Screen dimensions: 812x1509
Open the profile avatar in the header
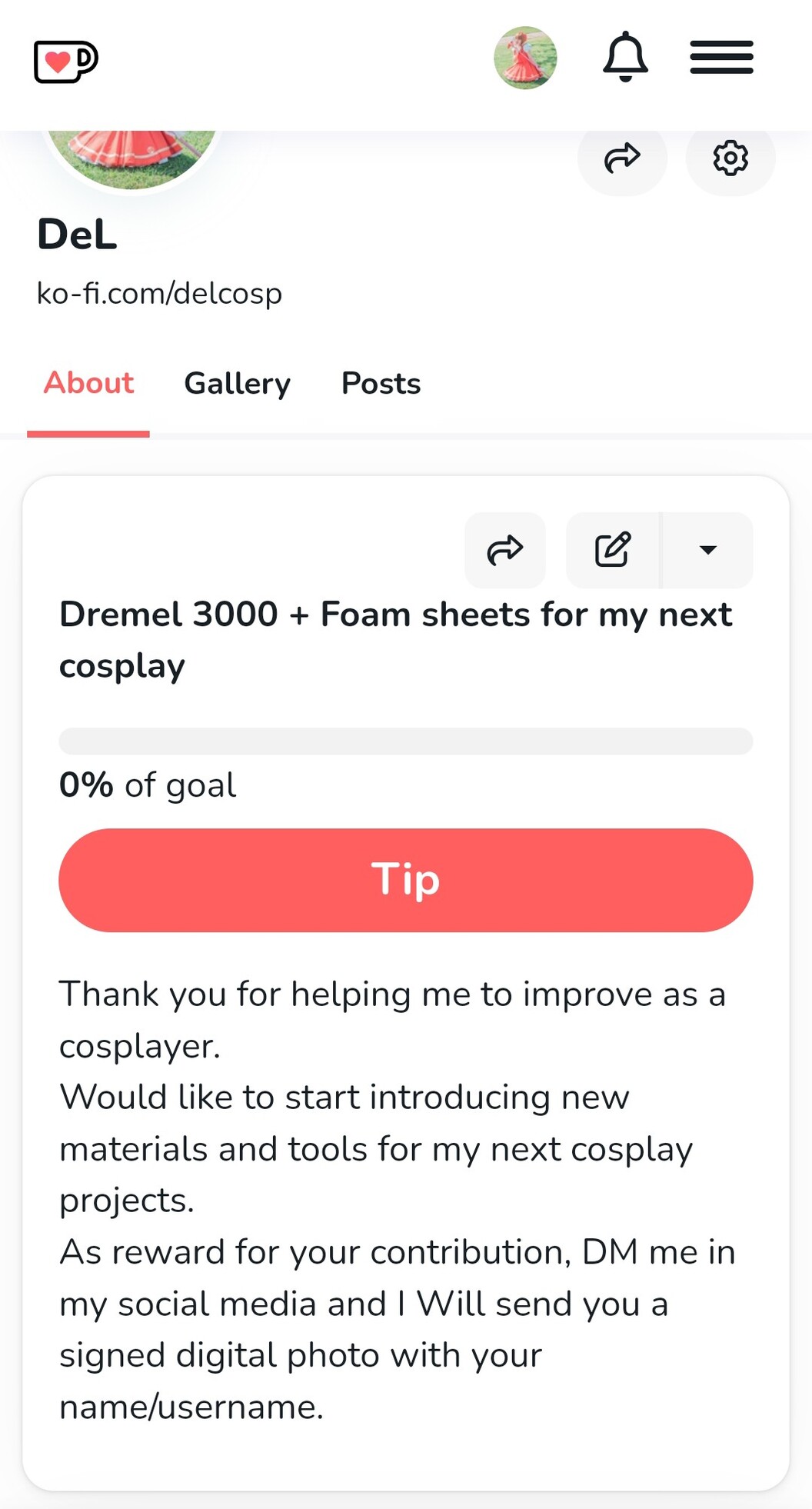coord(525,58)
